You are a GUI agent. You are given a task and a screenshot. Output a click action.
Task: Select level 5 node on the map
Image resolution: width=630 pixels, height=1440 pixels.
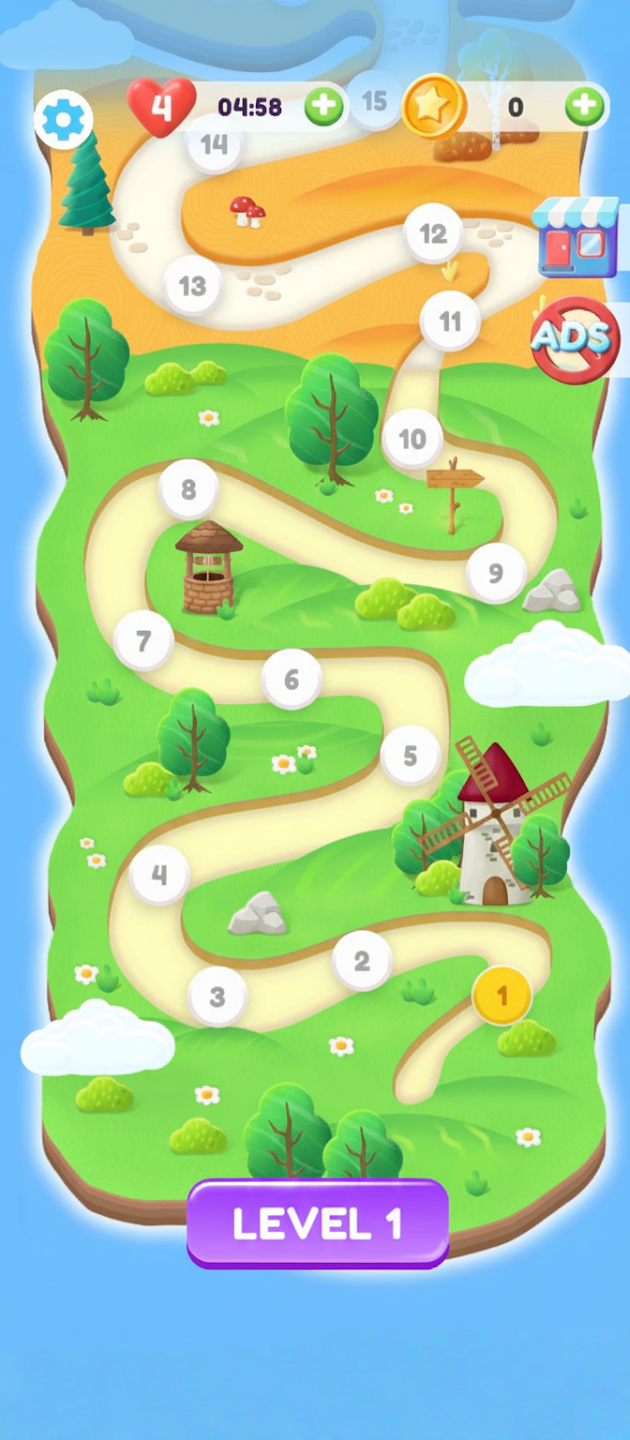[x=410, y=755]
